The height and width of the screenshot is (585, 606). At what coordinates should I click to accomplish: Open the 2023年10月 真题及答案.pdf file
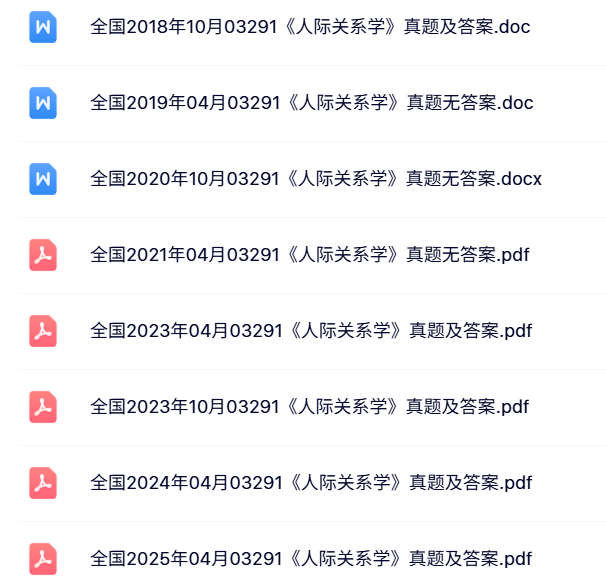coord(309,407)
